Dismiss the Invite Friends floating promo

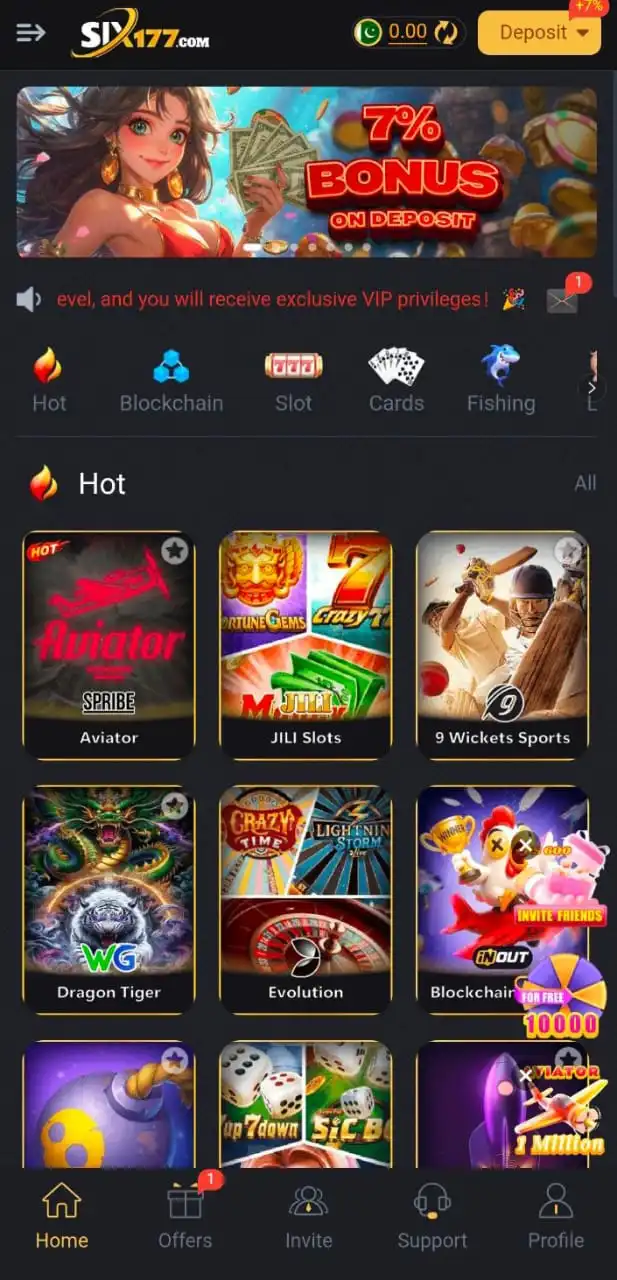click(x=526, y=845)
